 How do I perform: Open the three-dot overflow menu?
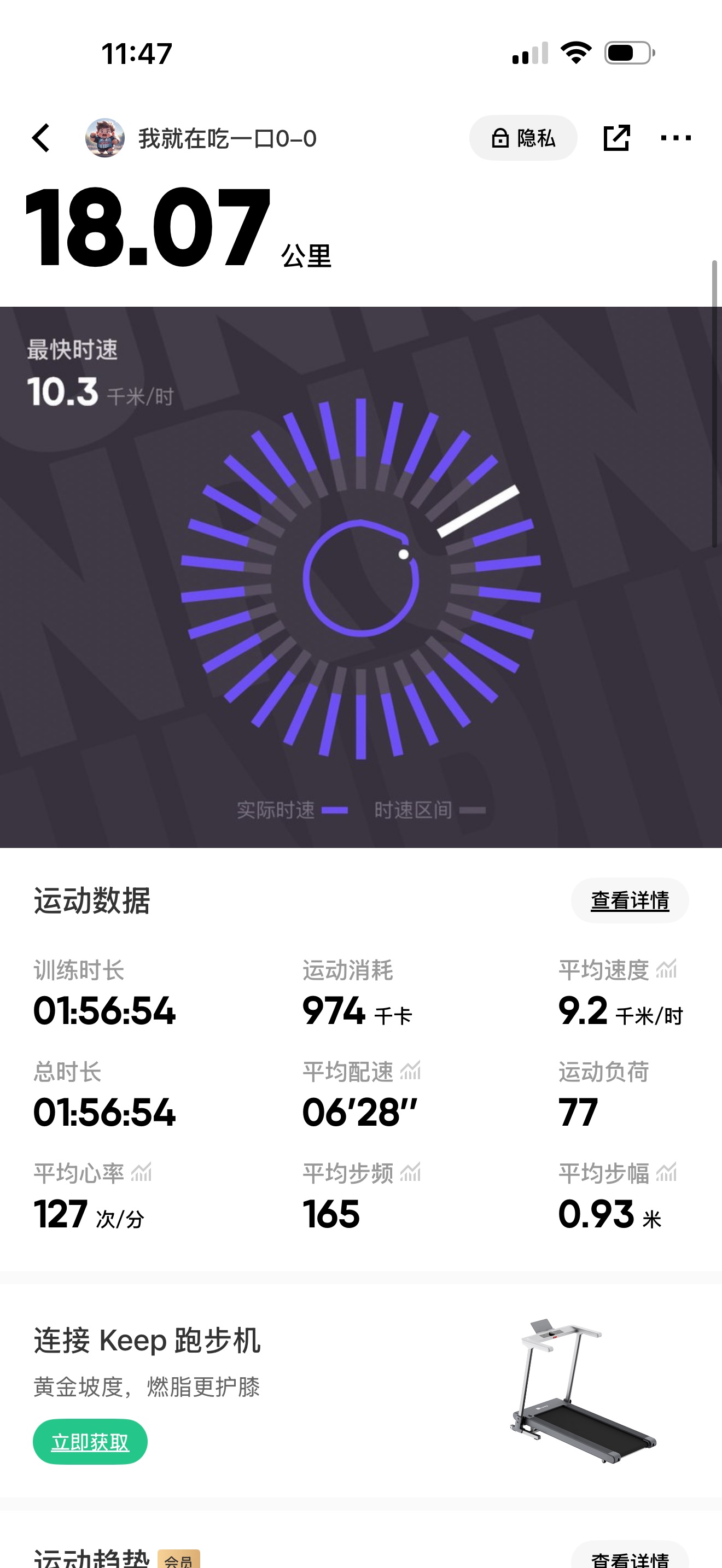tap(676, 138)
